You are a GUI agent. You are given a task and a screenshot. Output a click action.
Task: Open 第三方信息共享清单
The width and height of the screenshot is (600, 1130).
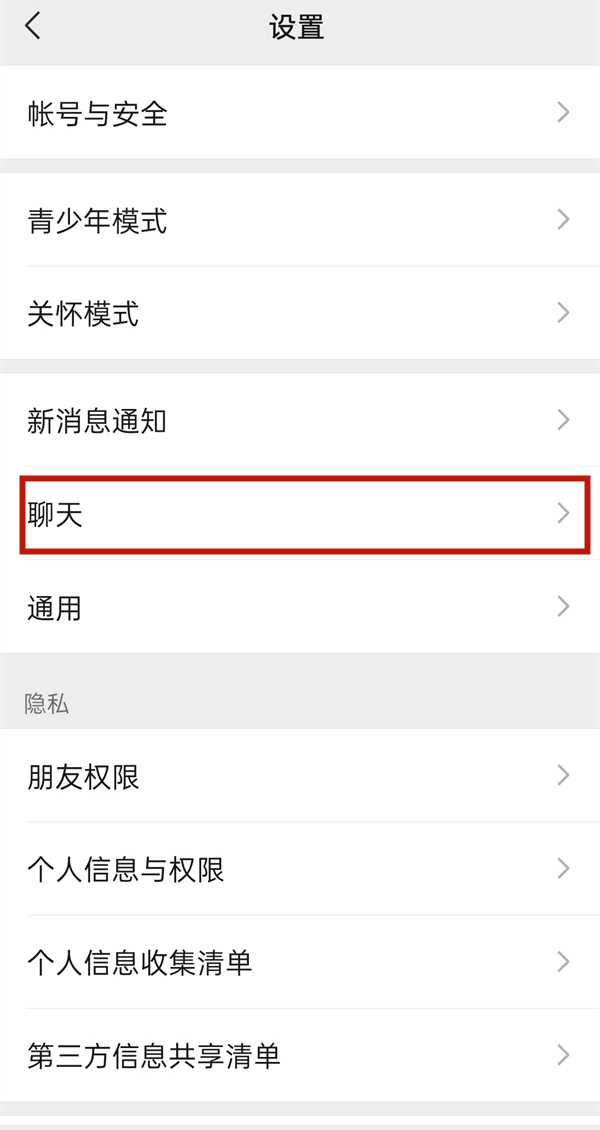pos(300,1055)
